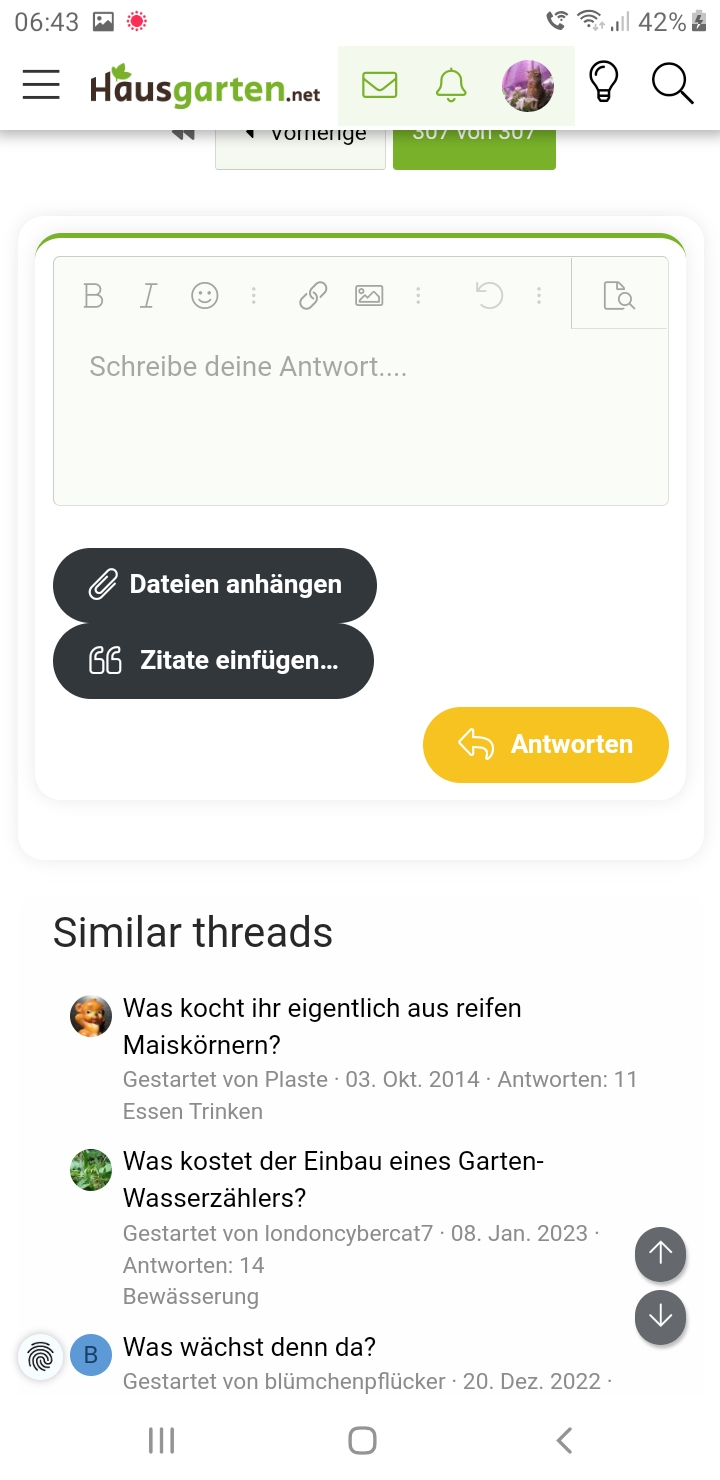The image size is (720, 1480).
Task: Open thread about reife Maiskörner
Action: click(322, 1026)
